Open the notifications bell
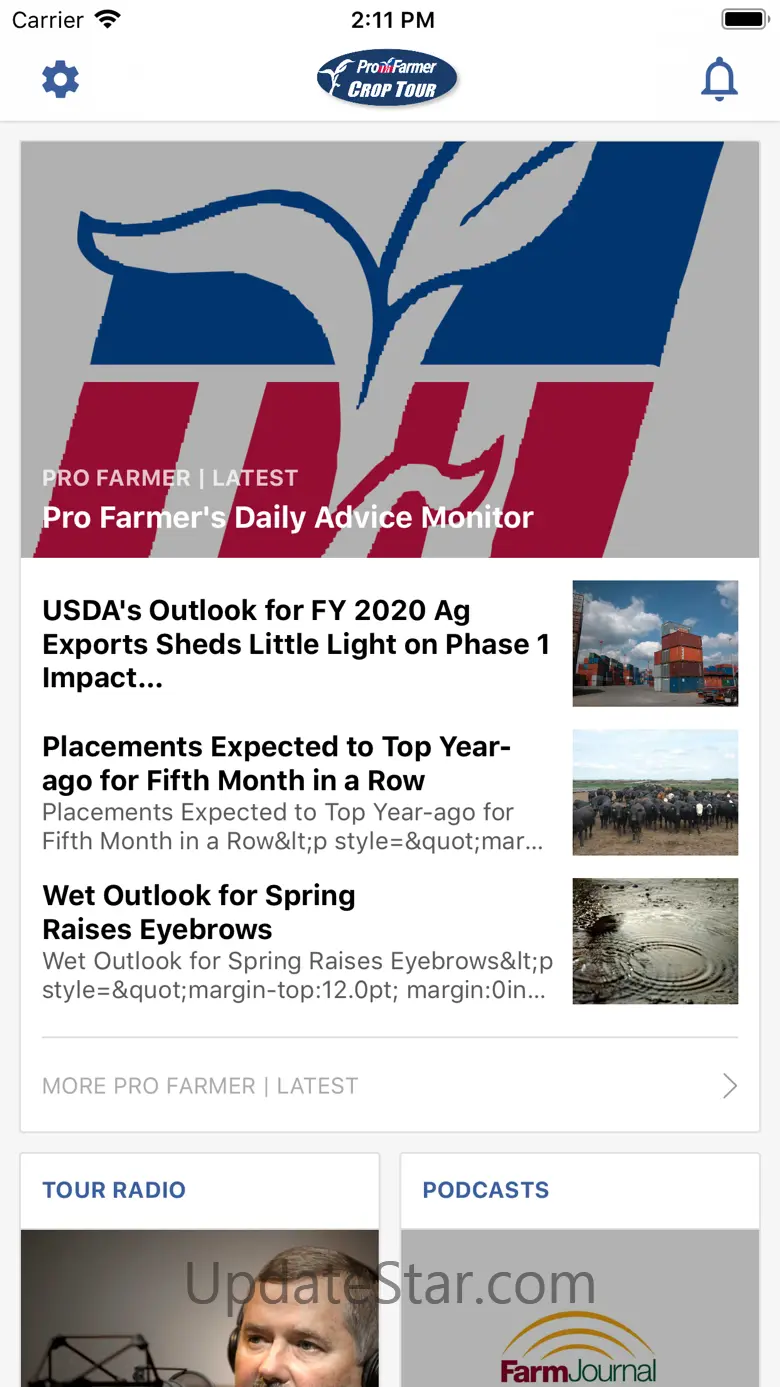780x1387 pixels. (719, 80)
